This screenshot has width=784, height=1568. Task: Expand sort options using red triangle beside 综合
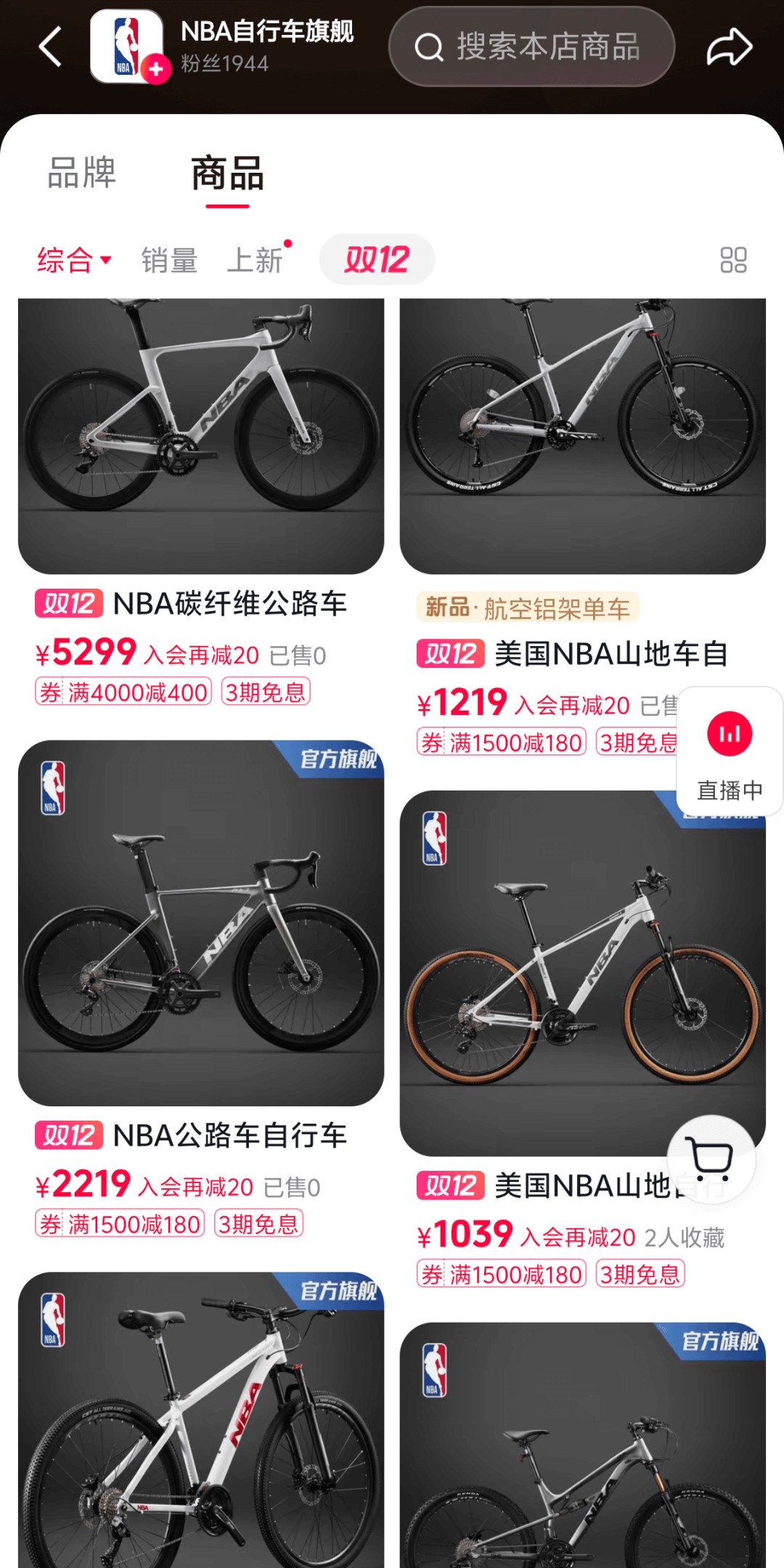[106, 261]
